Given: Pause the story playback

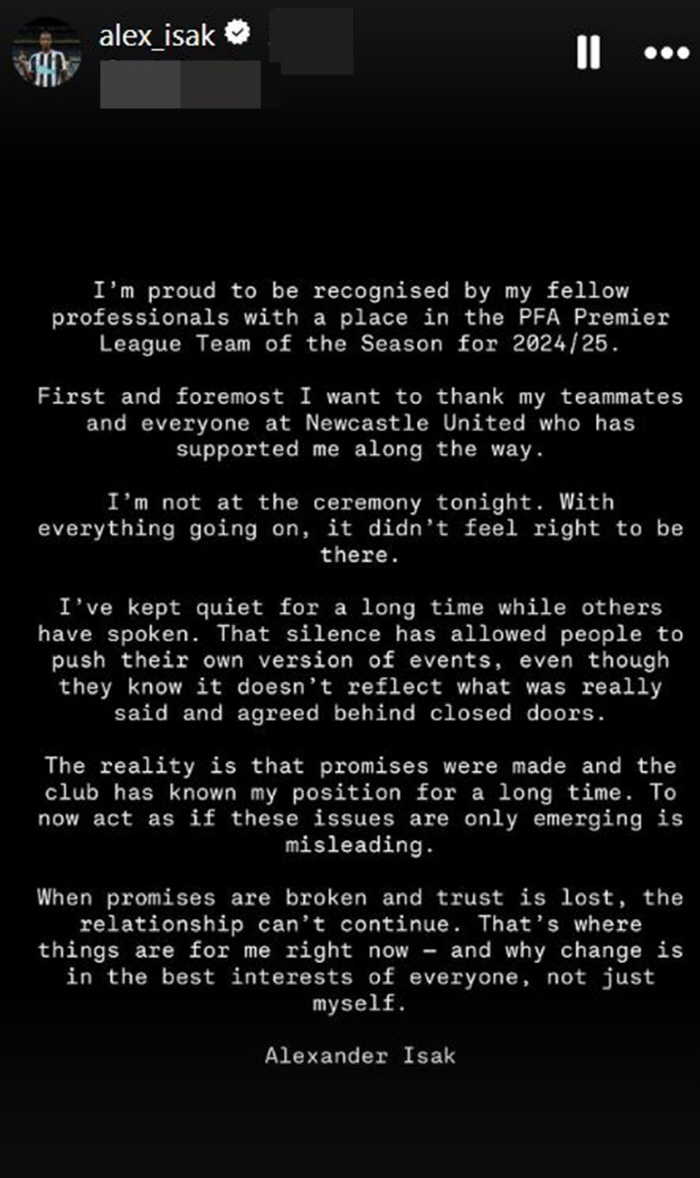Looking at the screenshot, I should click(x=589, y=52).
